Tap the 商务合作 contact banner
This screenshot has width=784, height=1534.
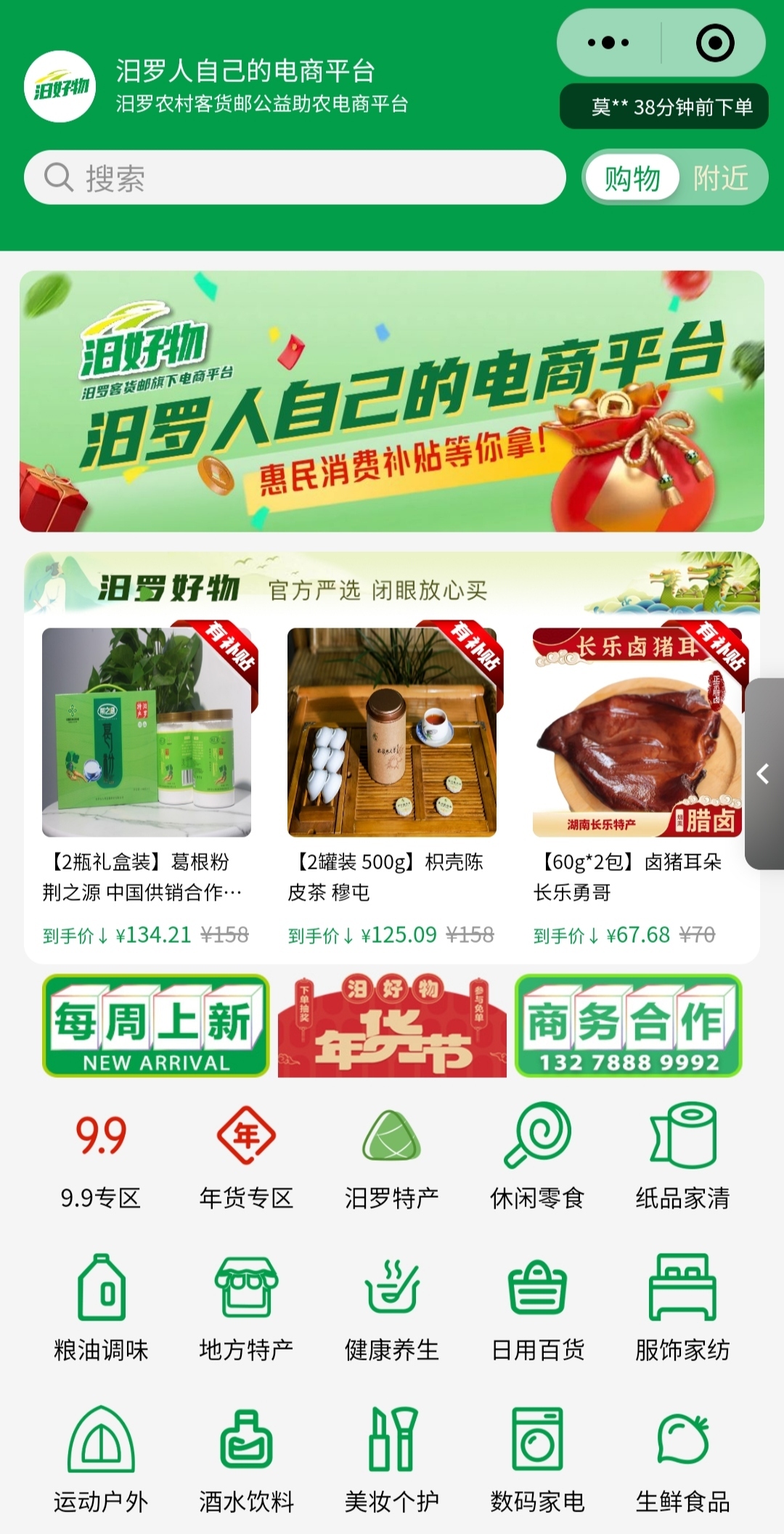[629, 1026]
